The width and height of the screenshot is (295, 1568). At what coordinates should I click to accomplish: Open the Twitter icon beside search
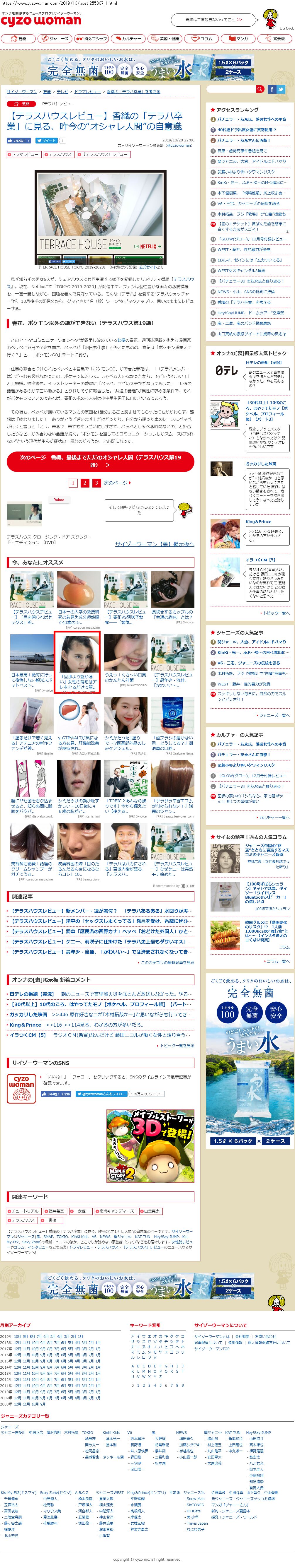pos(281,89)
